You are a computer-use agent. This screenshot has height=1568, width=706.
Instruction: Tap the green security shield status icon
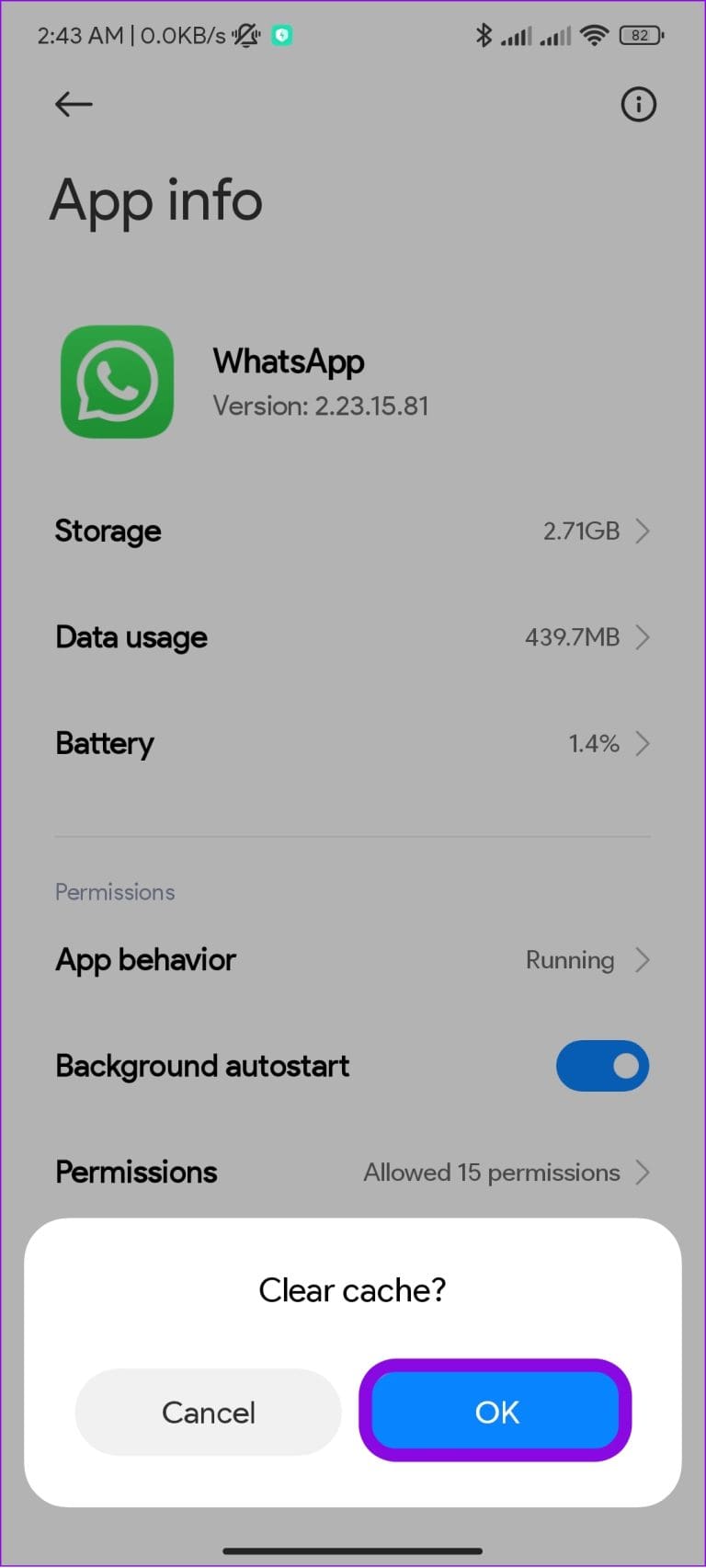pyautogui.click(x=283, y=35)
